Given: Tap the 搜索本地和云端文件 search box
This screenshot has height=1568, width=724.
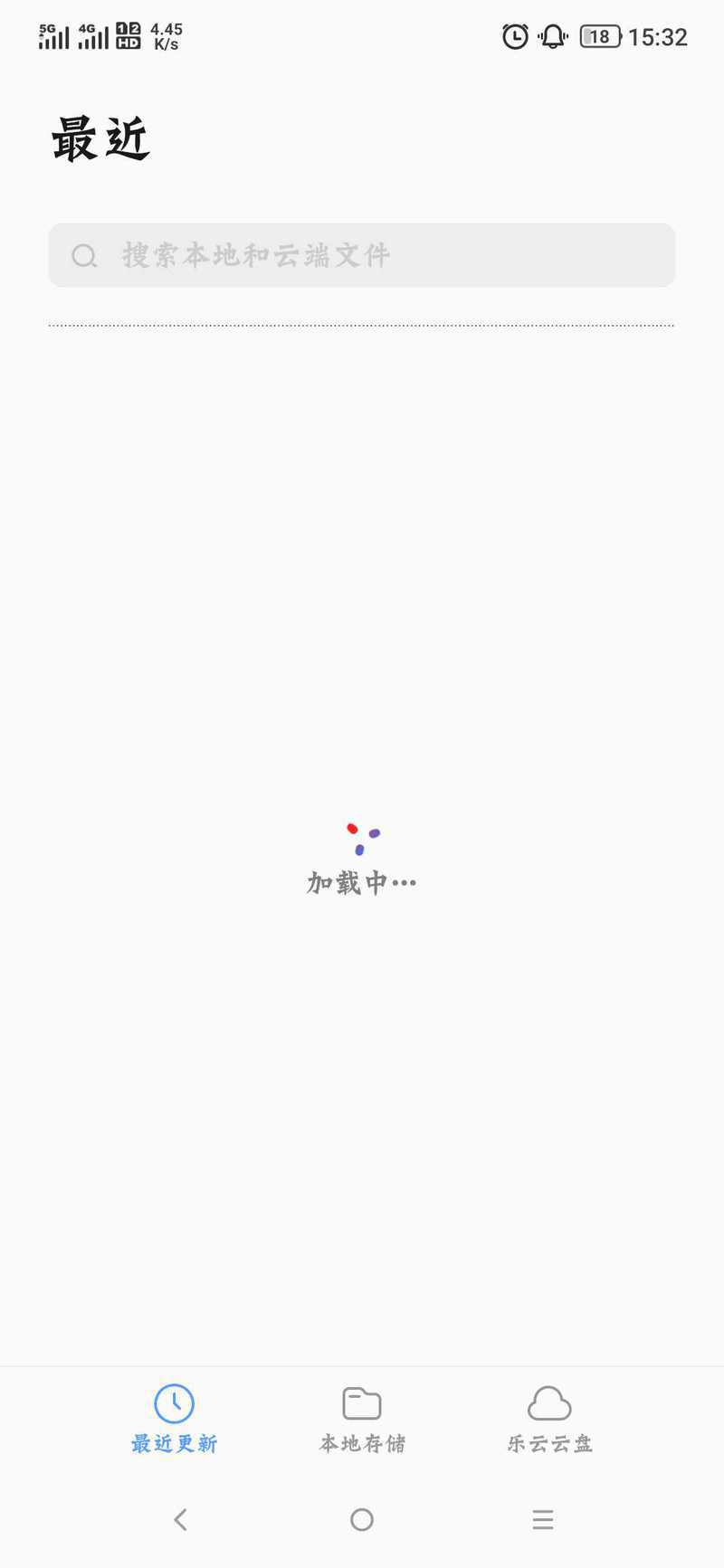Looking at the screenshot, I should pyautogui.click(x=362, y=255).
